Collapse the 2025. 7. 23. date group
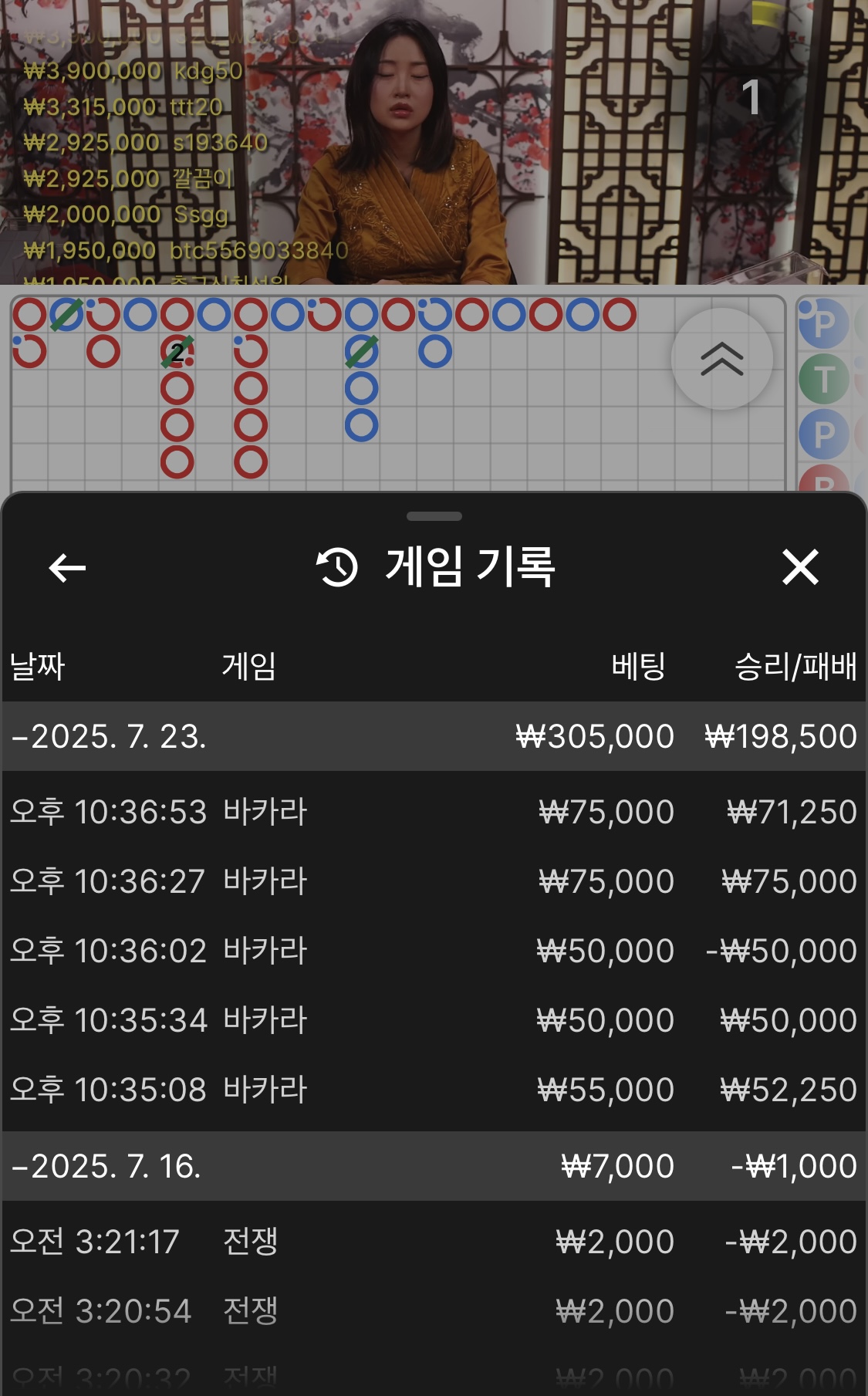The image size is (868, 1396). click(x=434, y=736)
